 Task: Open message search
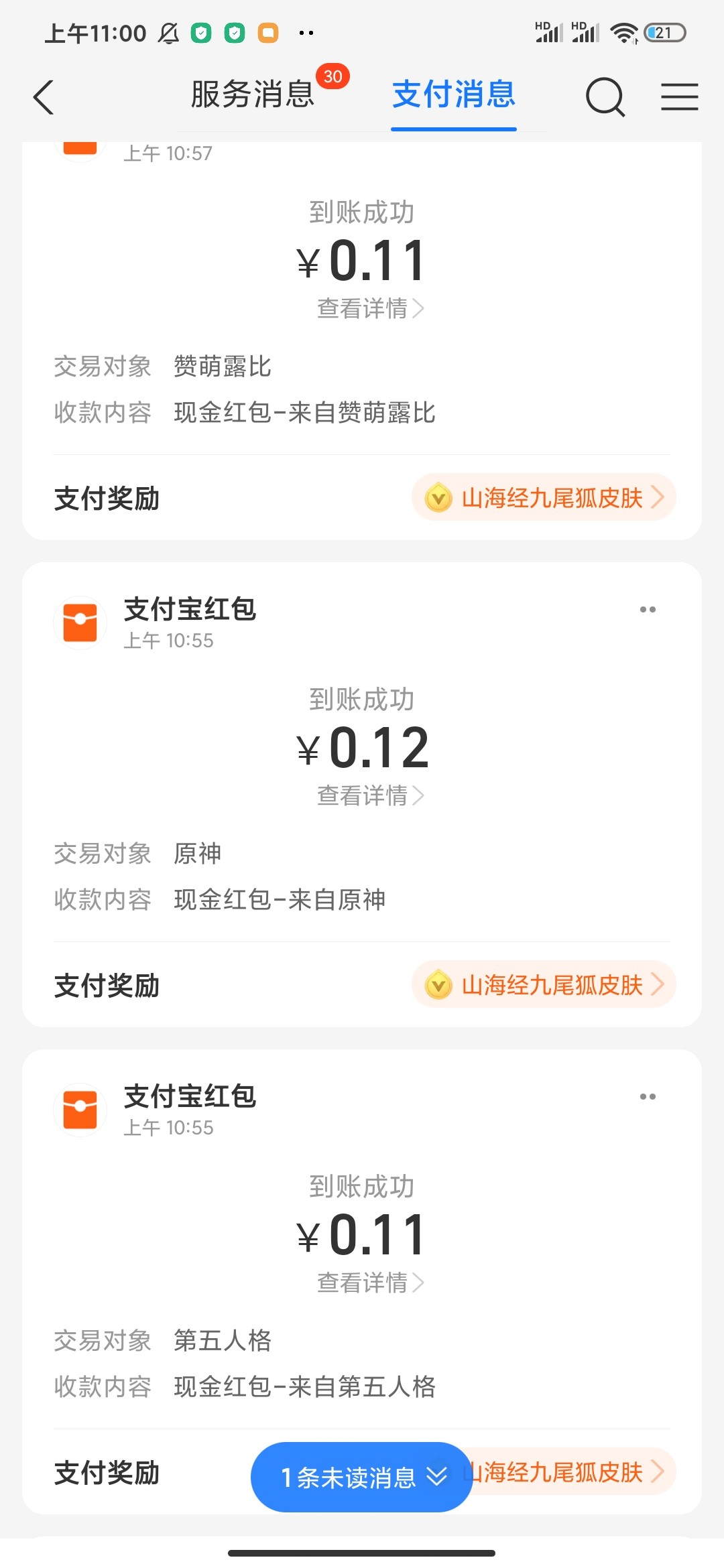click(605, 96)
